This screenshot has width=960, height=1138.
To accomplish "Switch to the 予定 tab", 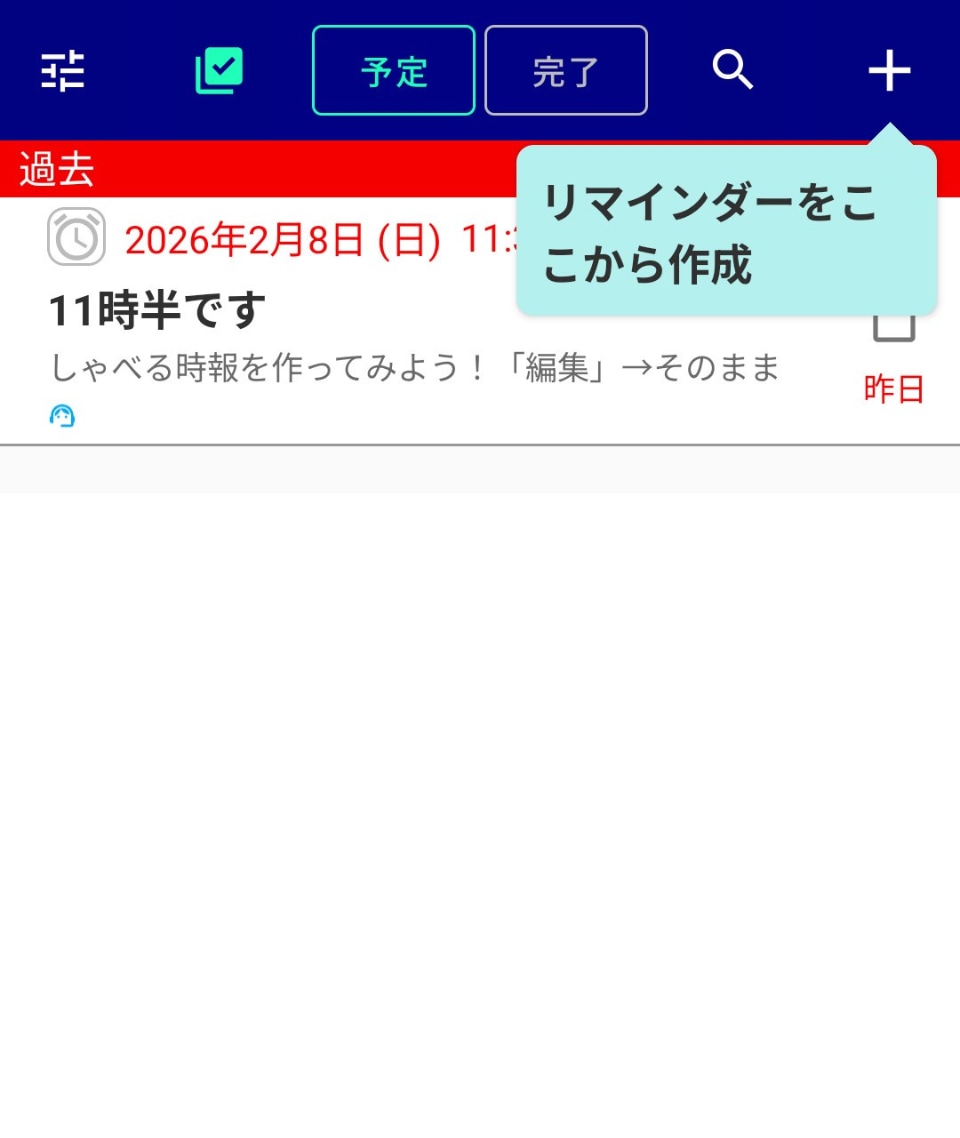I will [x=394, y=71].
